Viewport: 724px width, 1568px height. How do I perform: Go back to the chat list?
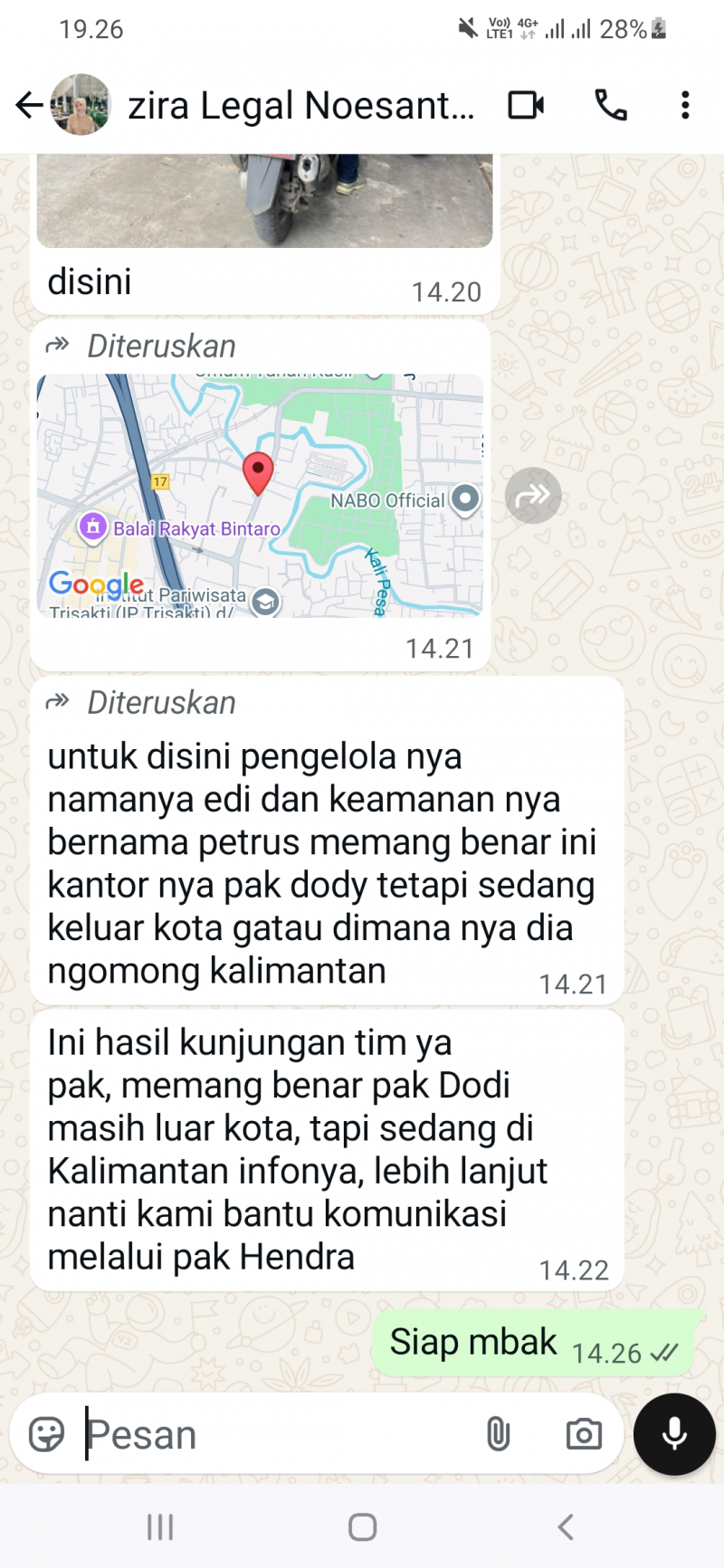[x=29, y=105]
